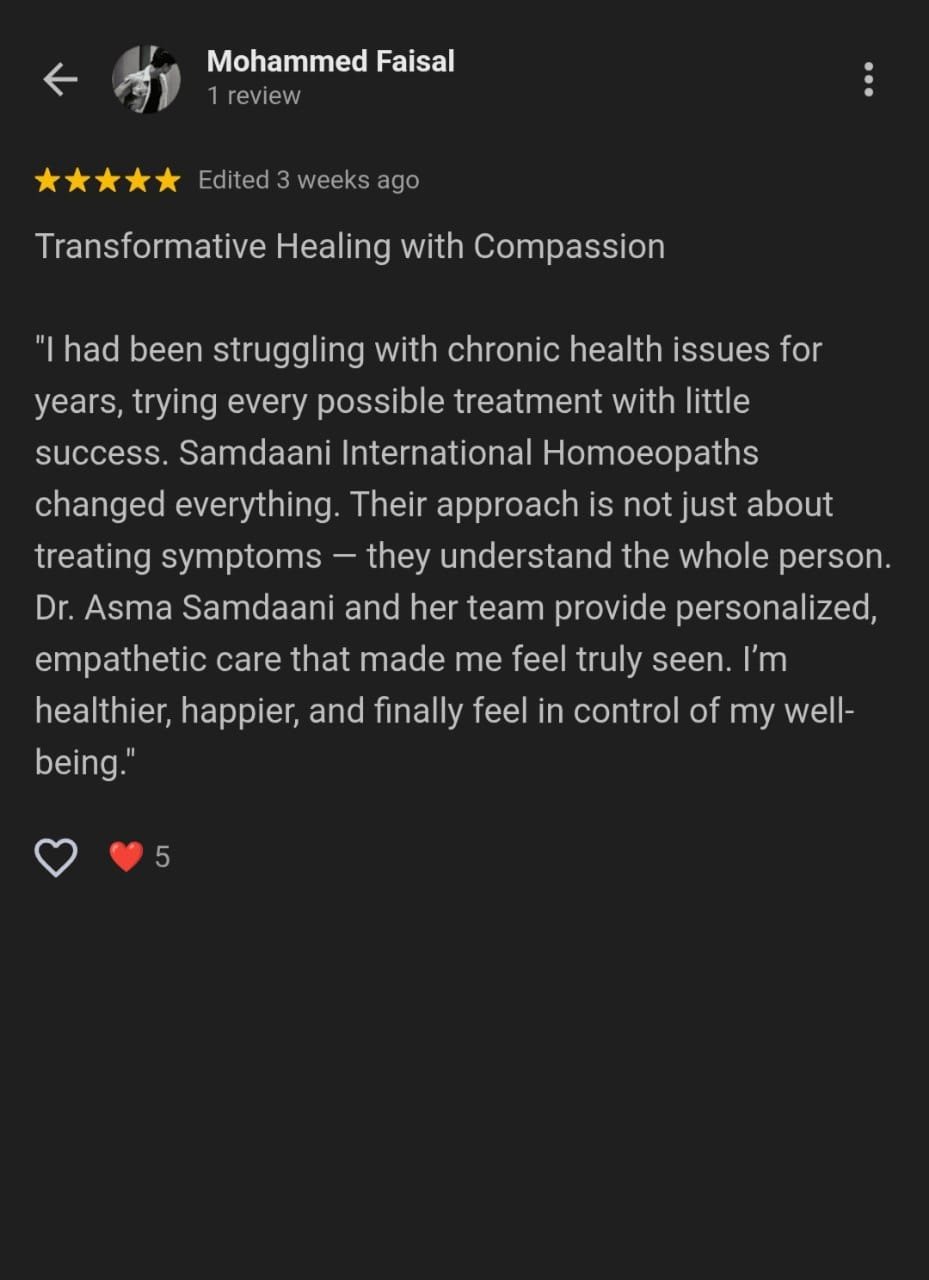This screenshot has width=929, height=1280.
Task: Go back using the arrow icon
Action: 60,79
